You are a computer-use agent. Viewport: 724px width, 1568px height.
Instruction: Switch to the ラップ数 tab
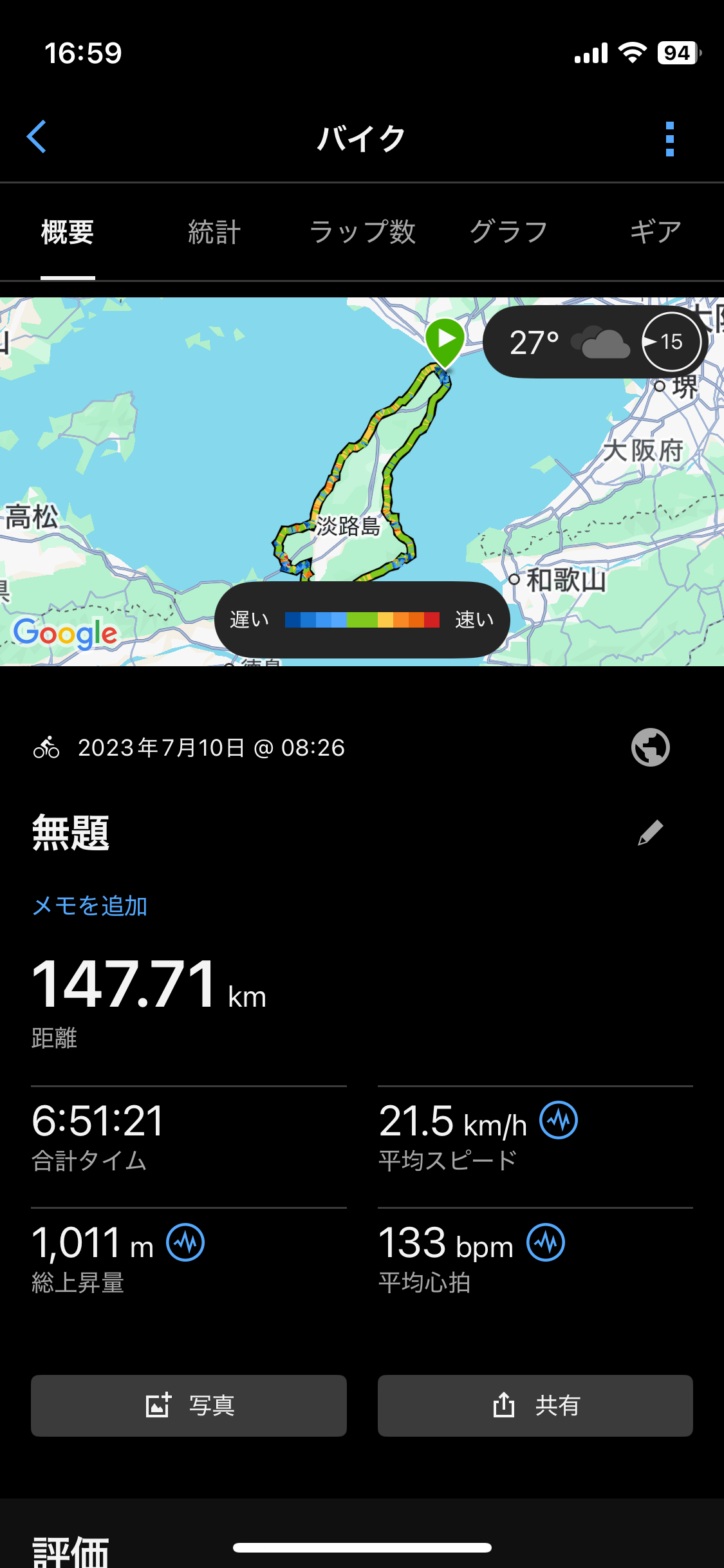click(362, 232)
